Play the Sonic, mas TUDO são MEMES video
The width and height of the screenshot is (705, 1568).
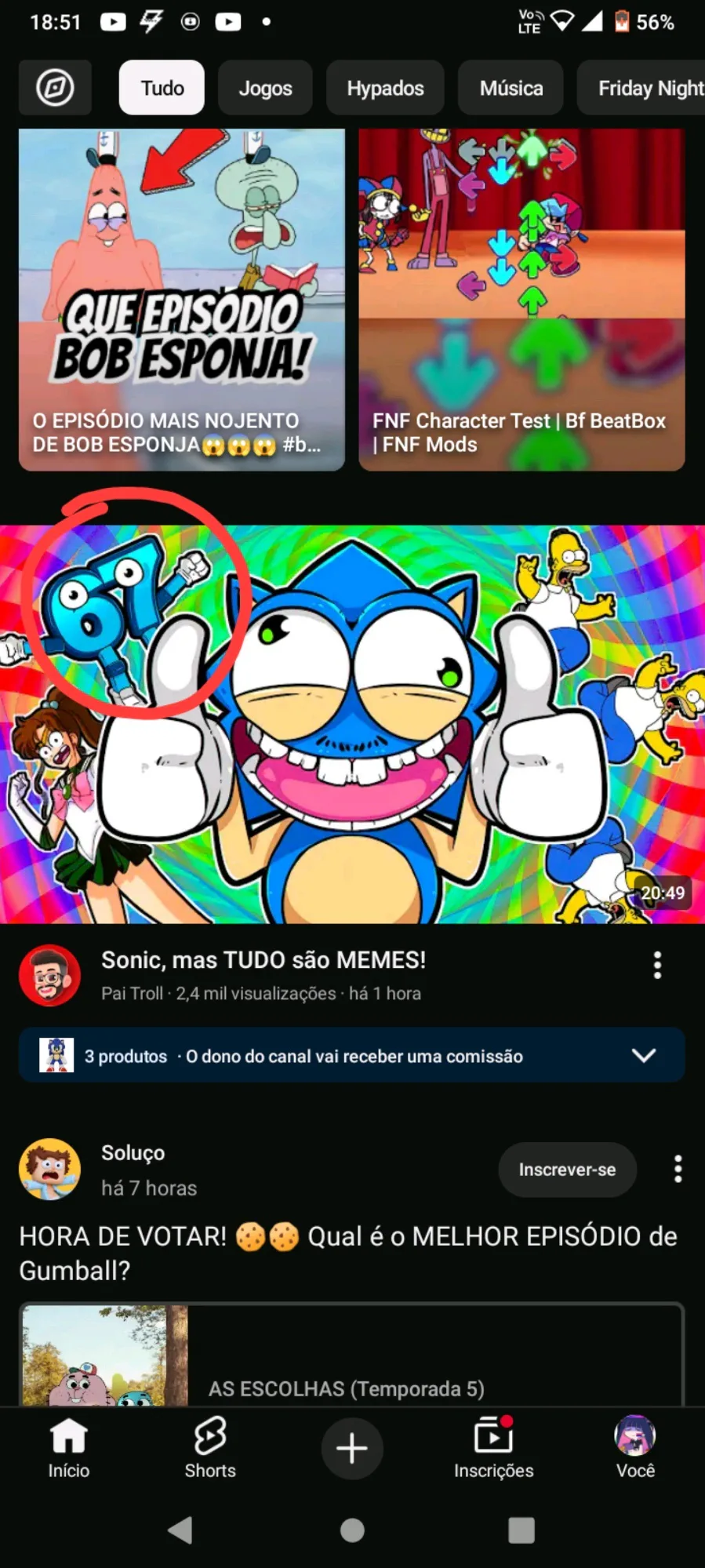(x=352, y=723)
